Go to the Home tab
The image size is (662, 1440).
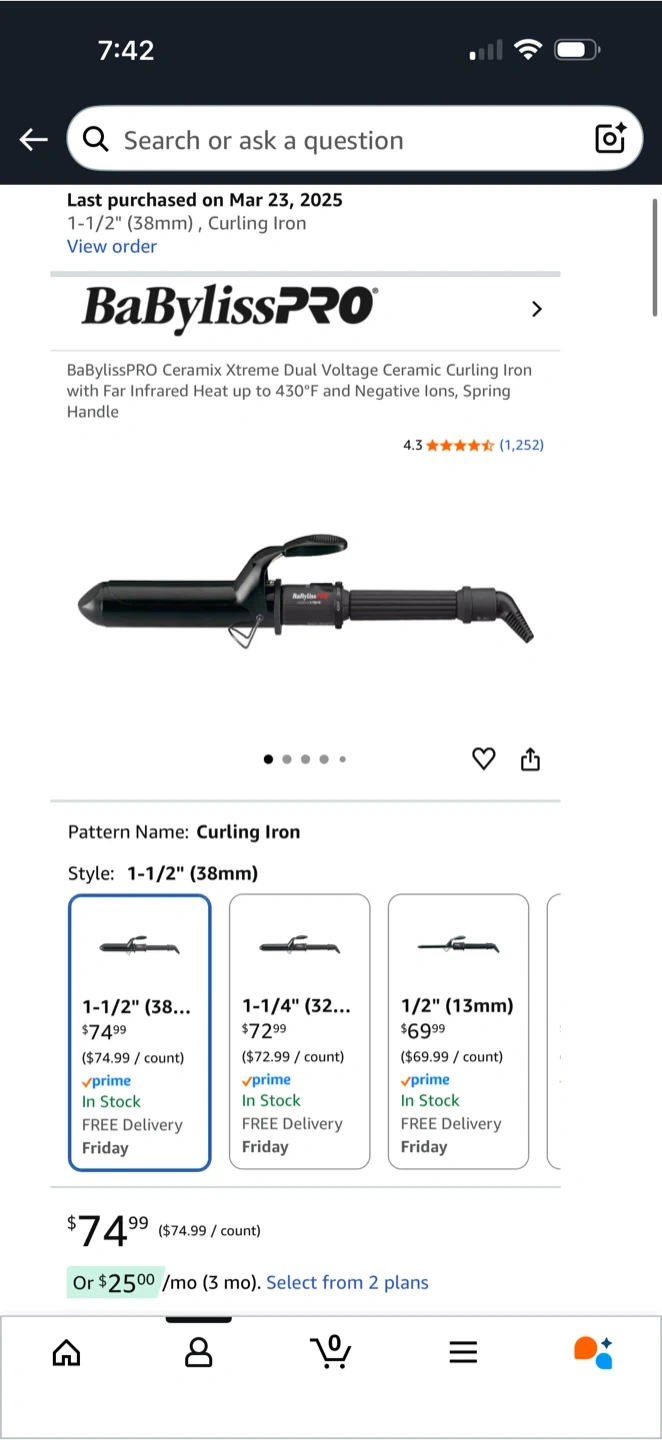pyautogui.click(x=66, y=1353)
